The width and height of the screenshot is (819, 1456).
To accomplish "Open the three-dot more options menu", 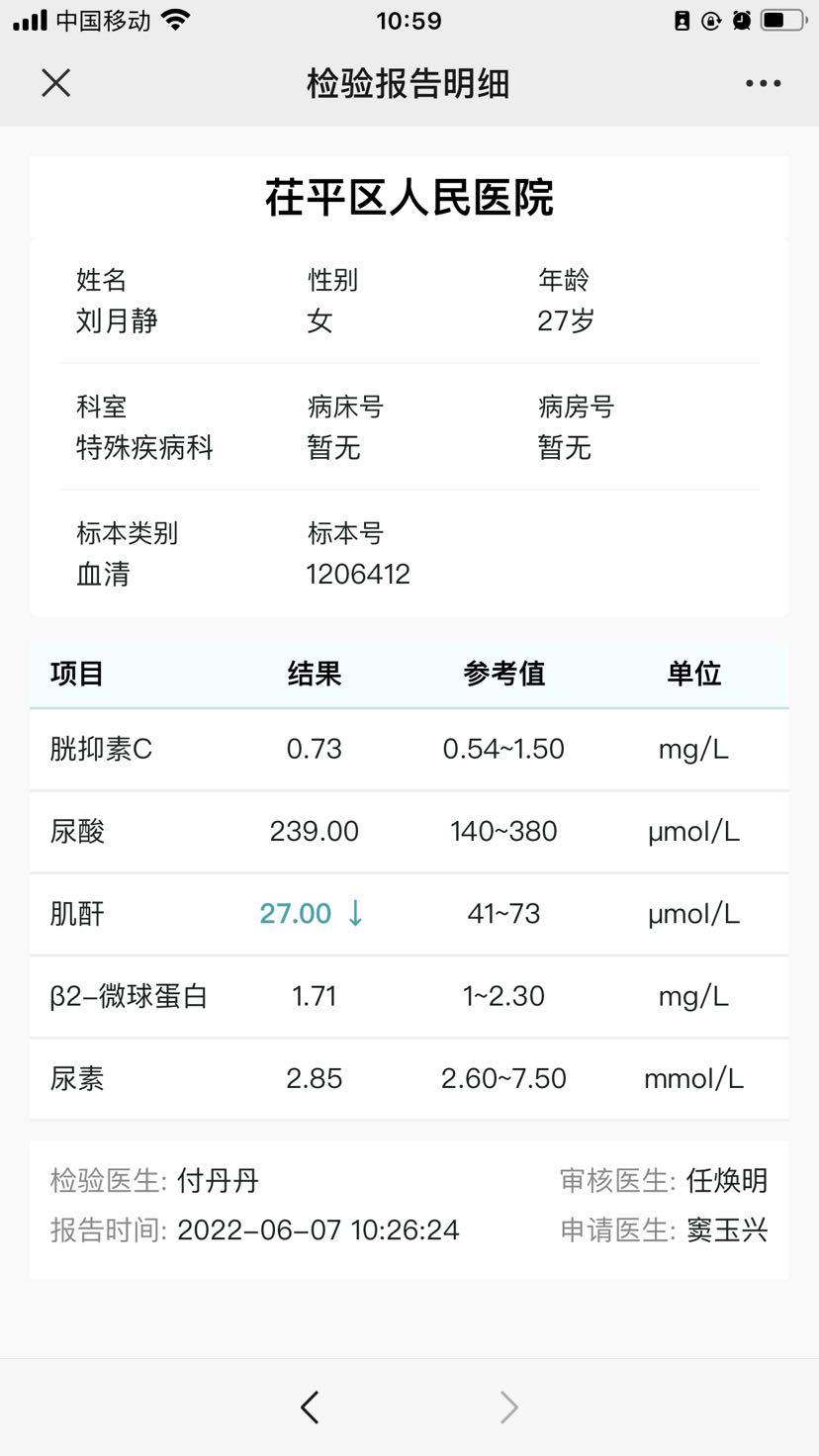I will pyautogui.click(x=763, y=83).
